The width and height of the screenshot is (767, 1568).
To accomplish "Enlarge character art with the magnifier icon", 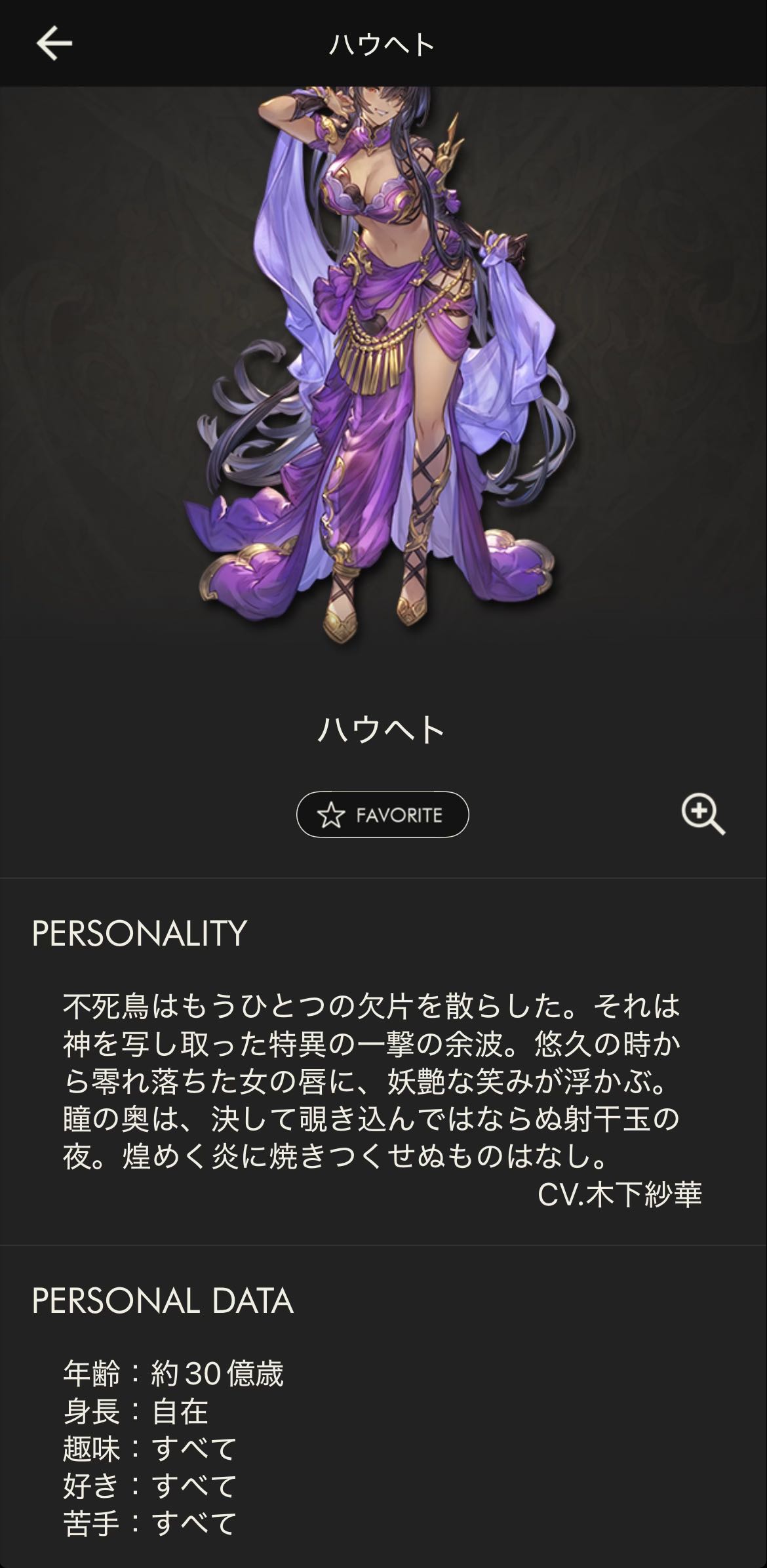I will click(702, 814).
